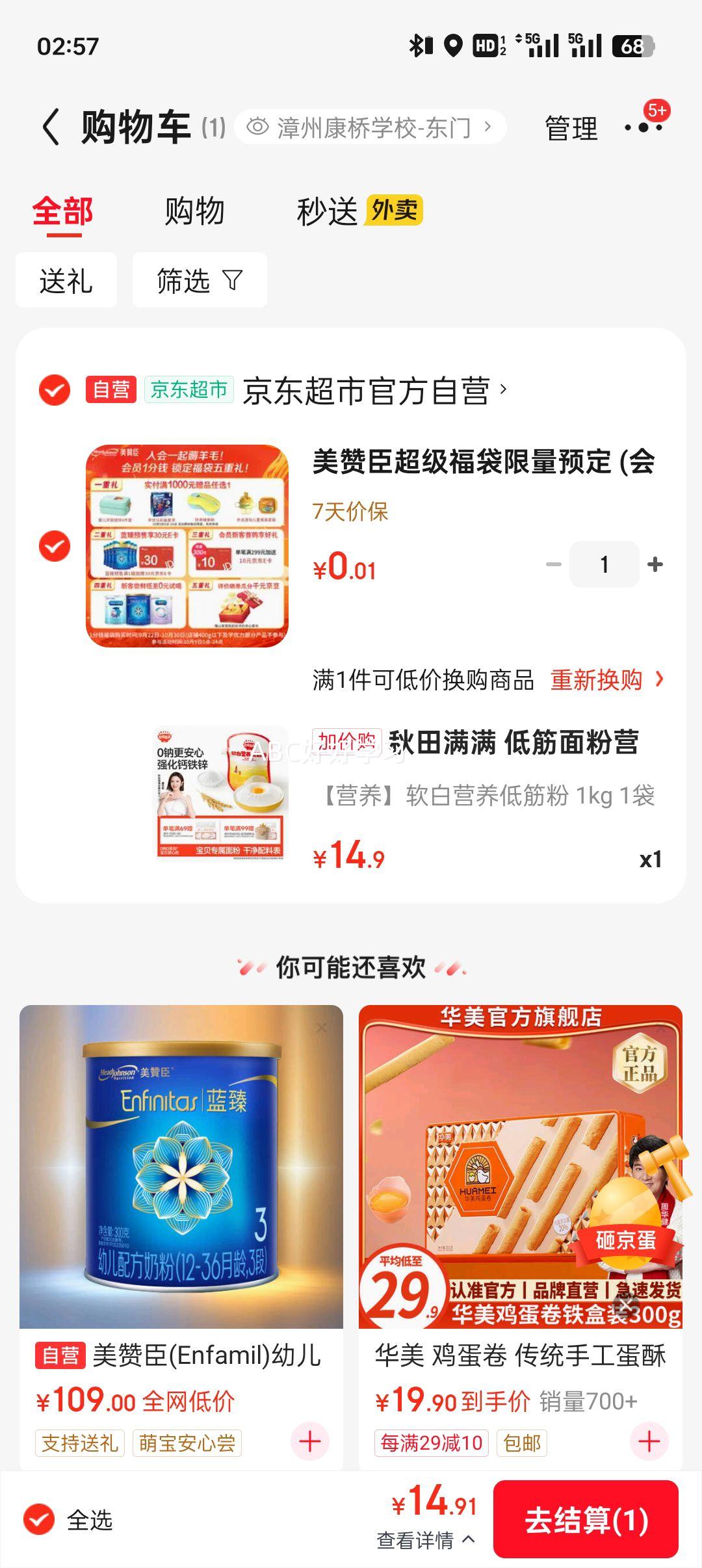The height and width of the screenshot is (1568, 702).
Task: Open the more options menu with 5+ badge
Action: [643, 127]
